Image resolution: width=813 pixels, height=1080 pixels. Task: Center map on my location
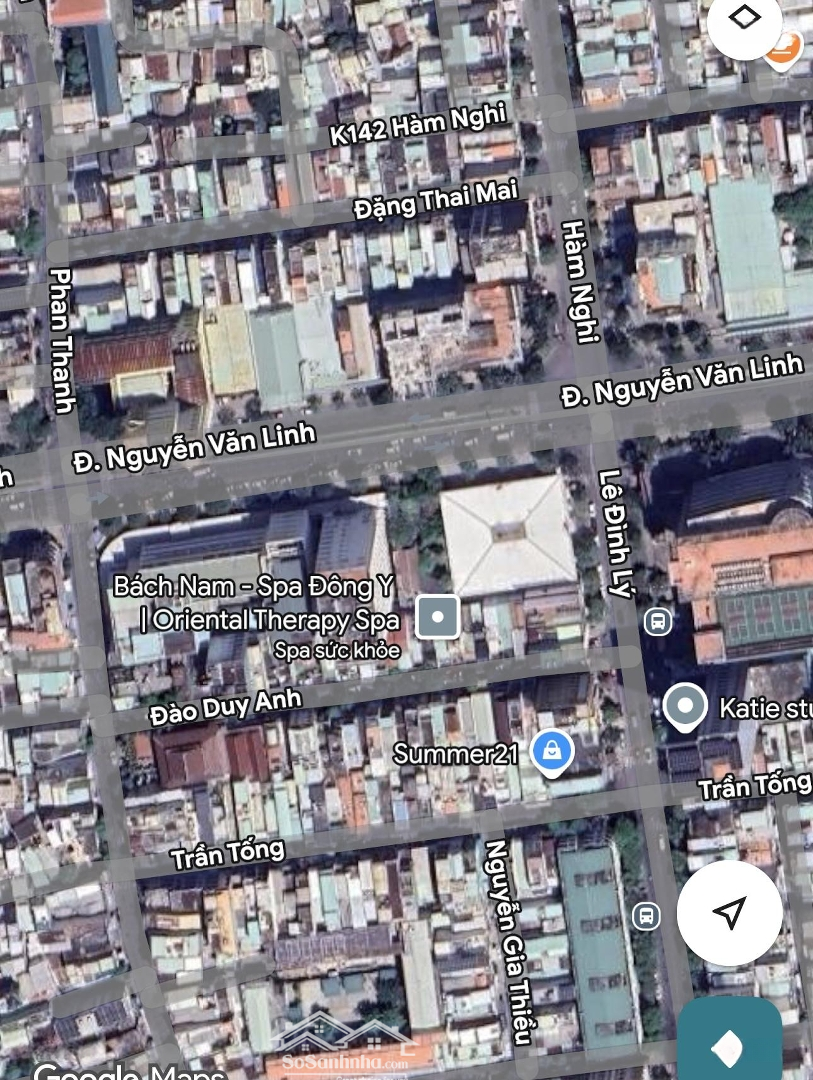[x=729, y=912]
